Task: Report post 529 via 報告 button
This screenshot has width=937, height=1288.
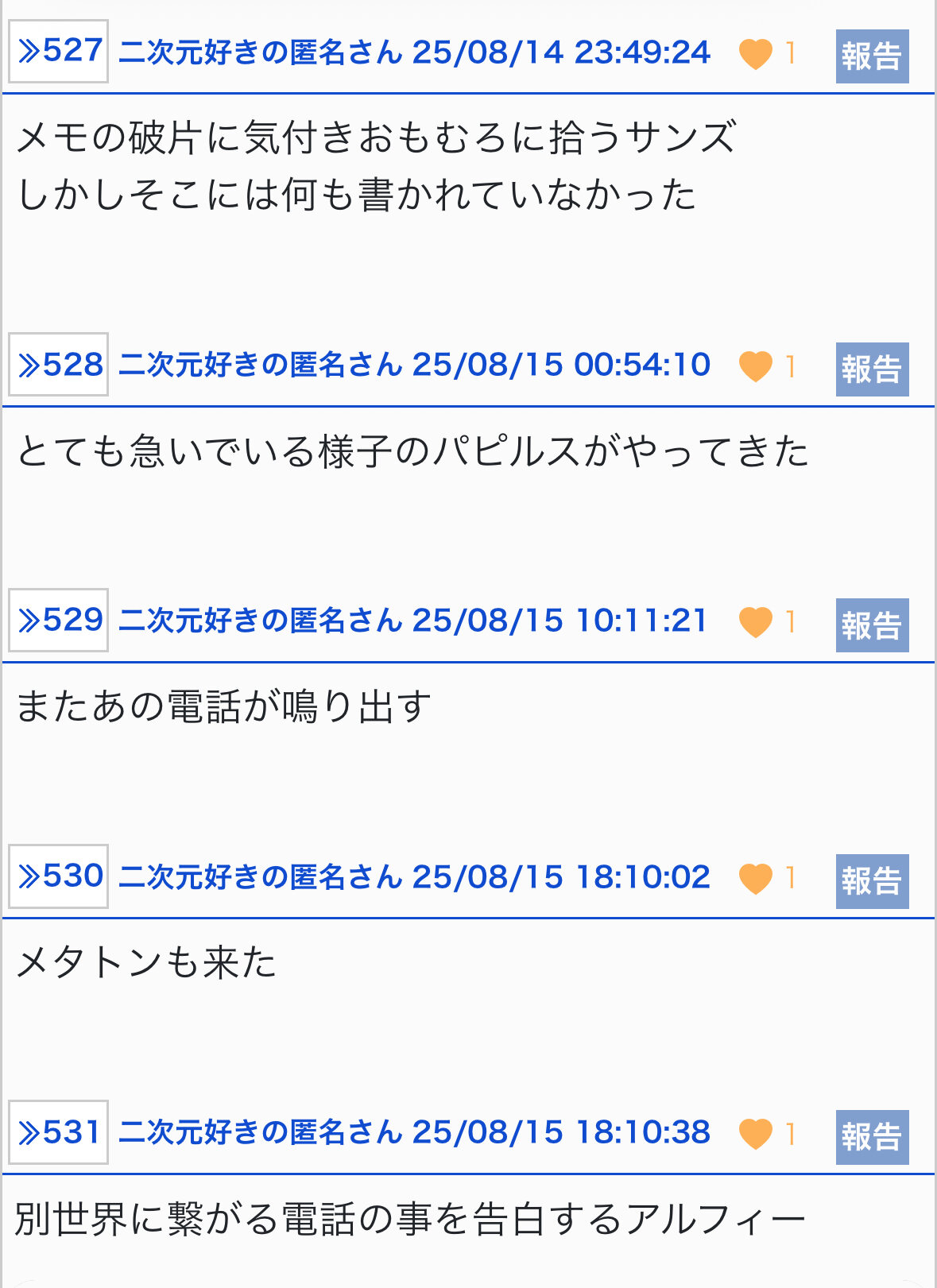Action: [x=872, y=625]
